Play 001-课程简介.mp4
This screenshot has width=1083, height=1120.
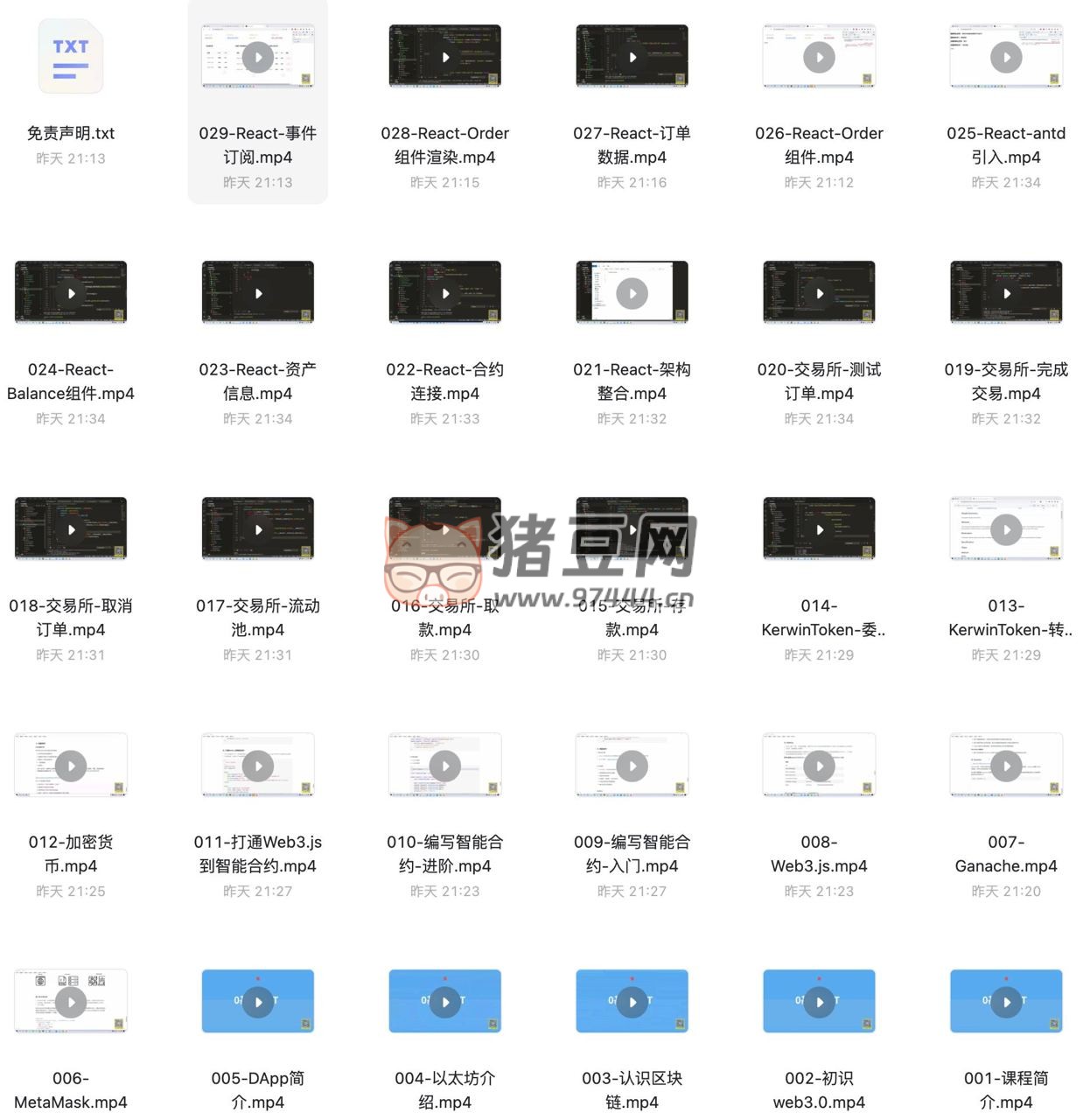pos(1006,1003)
